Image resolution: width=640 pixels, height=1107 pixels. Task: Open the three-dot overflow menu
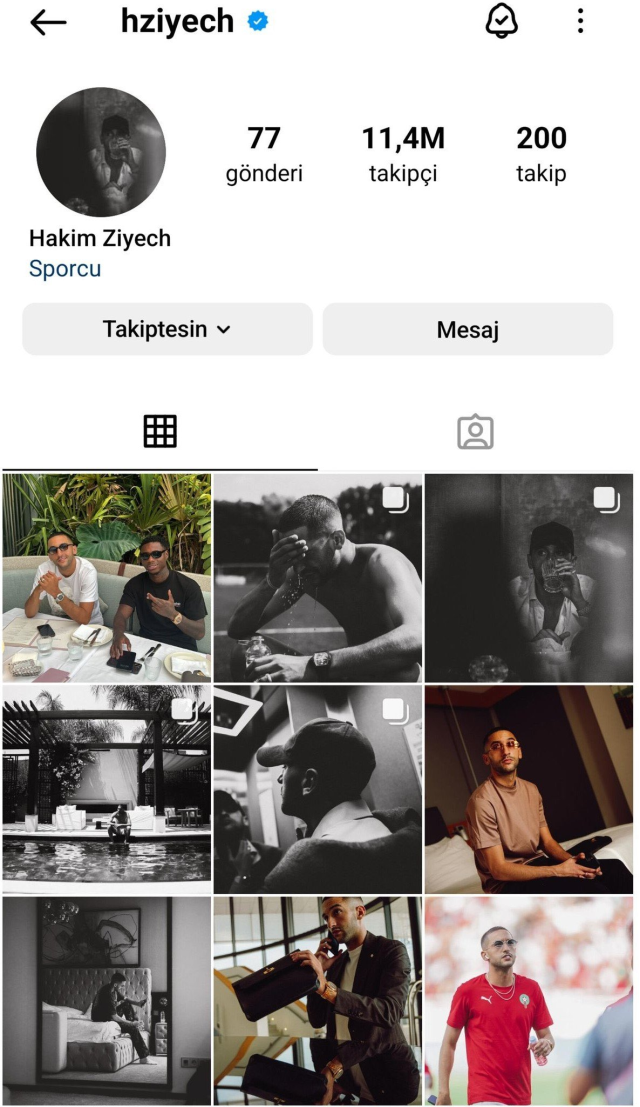point(580,21)
